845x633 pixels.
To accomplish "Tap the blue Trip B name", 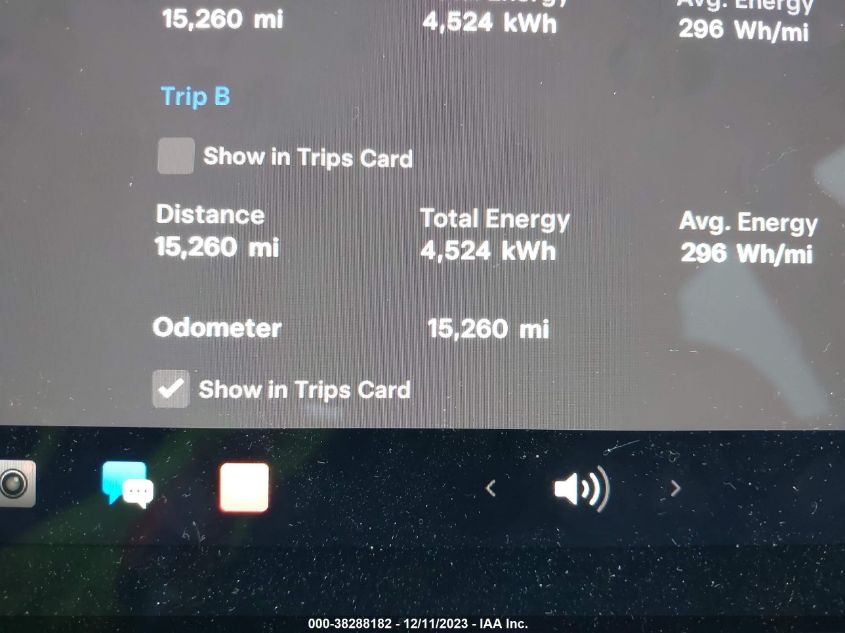I will click(196, 97).
